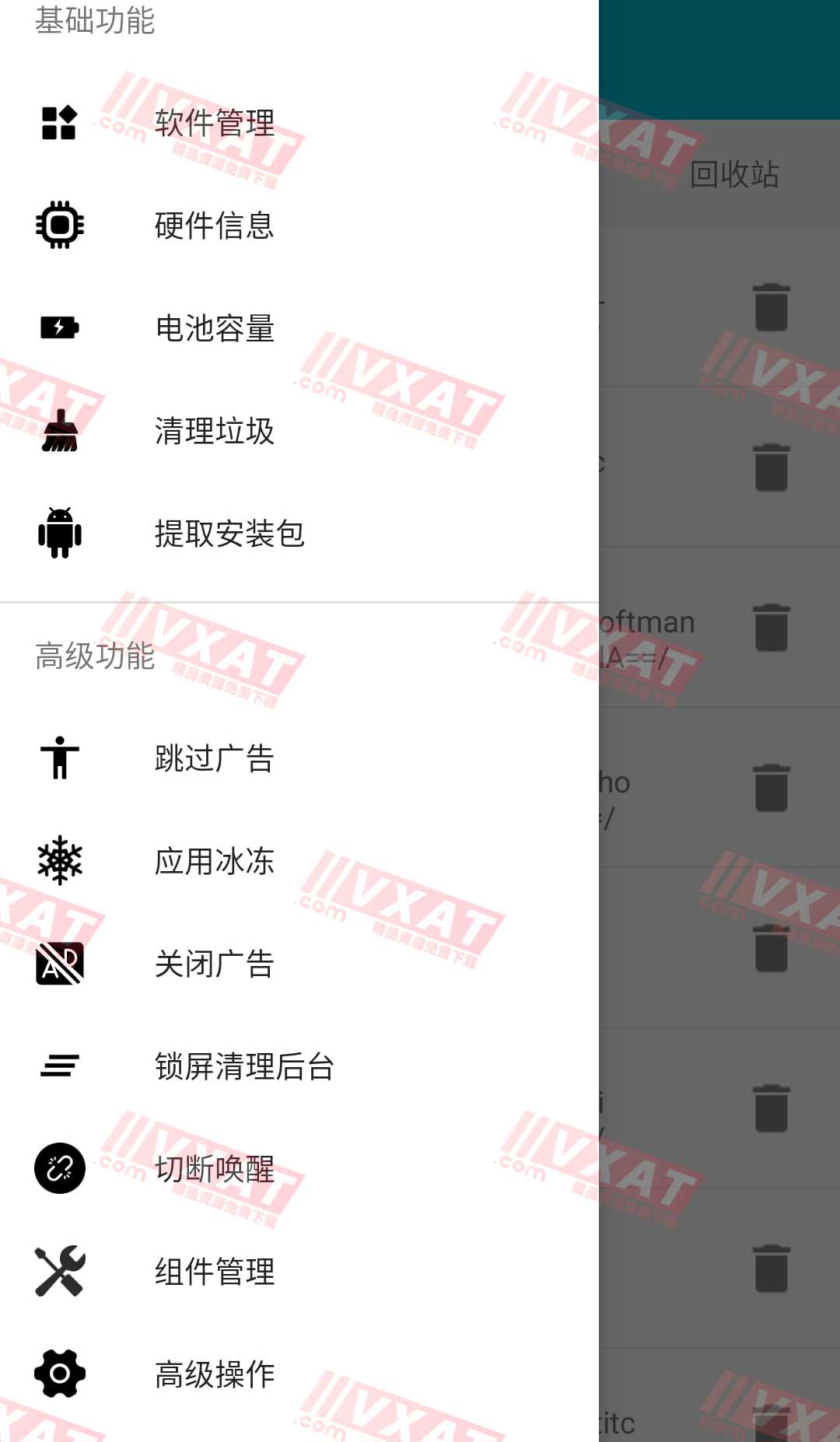Delete the topmost recycle bin entry via trash icon

(771, 306)
